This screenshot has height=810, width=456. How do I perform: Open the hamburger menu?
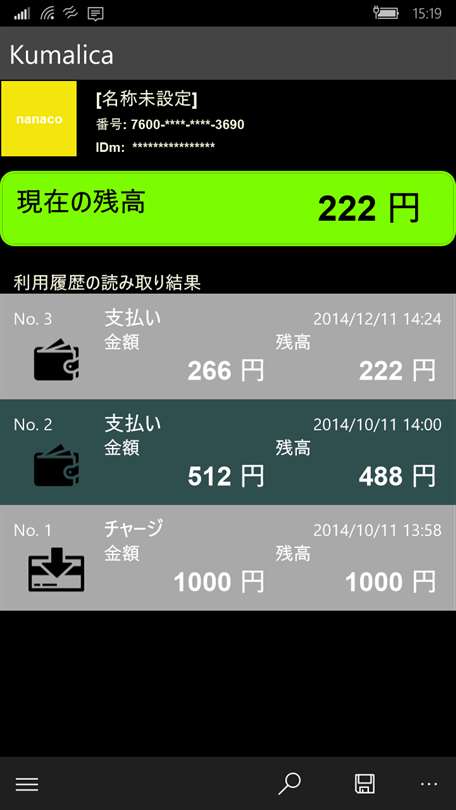pyautogui.click(x=27, y=784)
